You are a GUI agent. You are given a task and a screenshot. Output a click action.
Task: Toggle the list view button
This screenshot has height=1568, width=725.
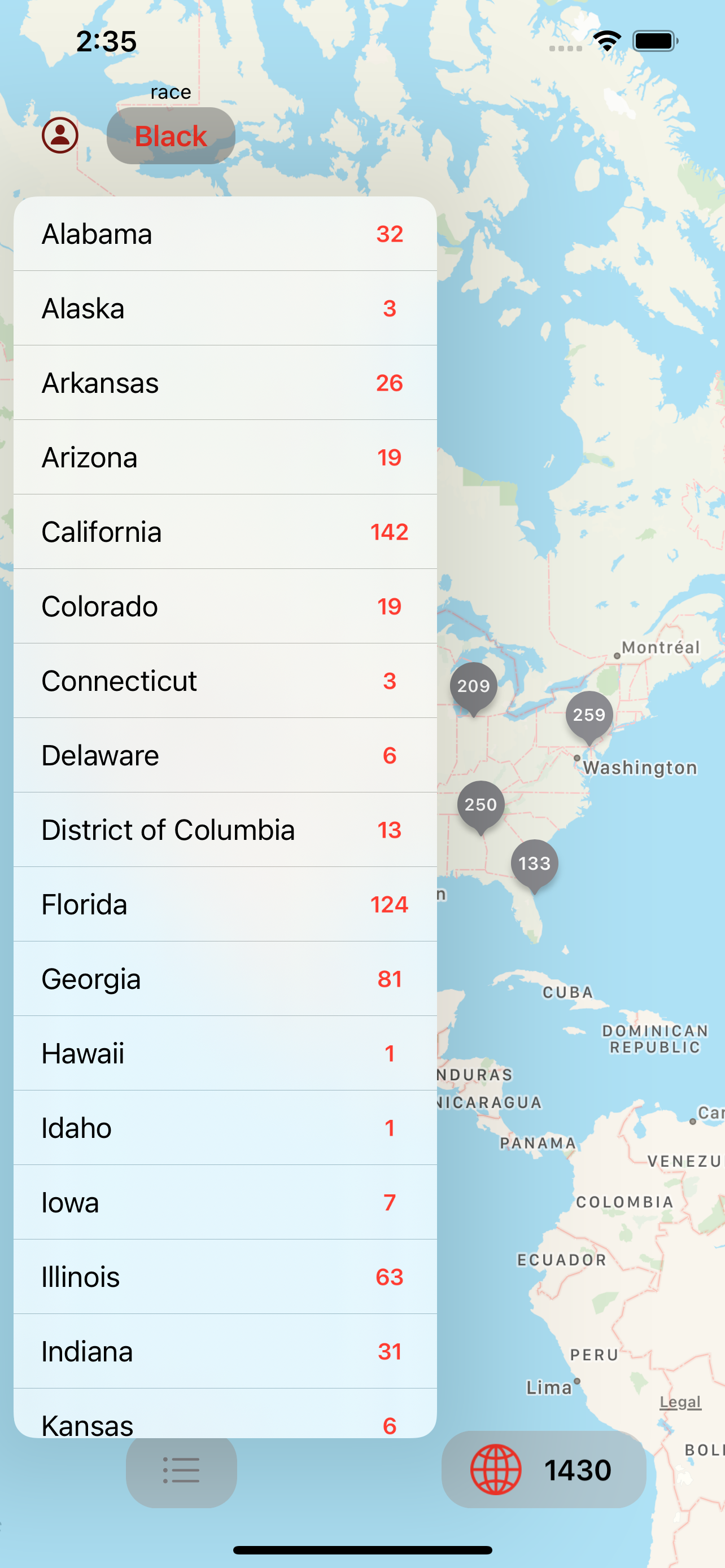tap(181, 1470)
